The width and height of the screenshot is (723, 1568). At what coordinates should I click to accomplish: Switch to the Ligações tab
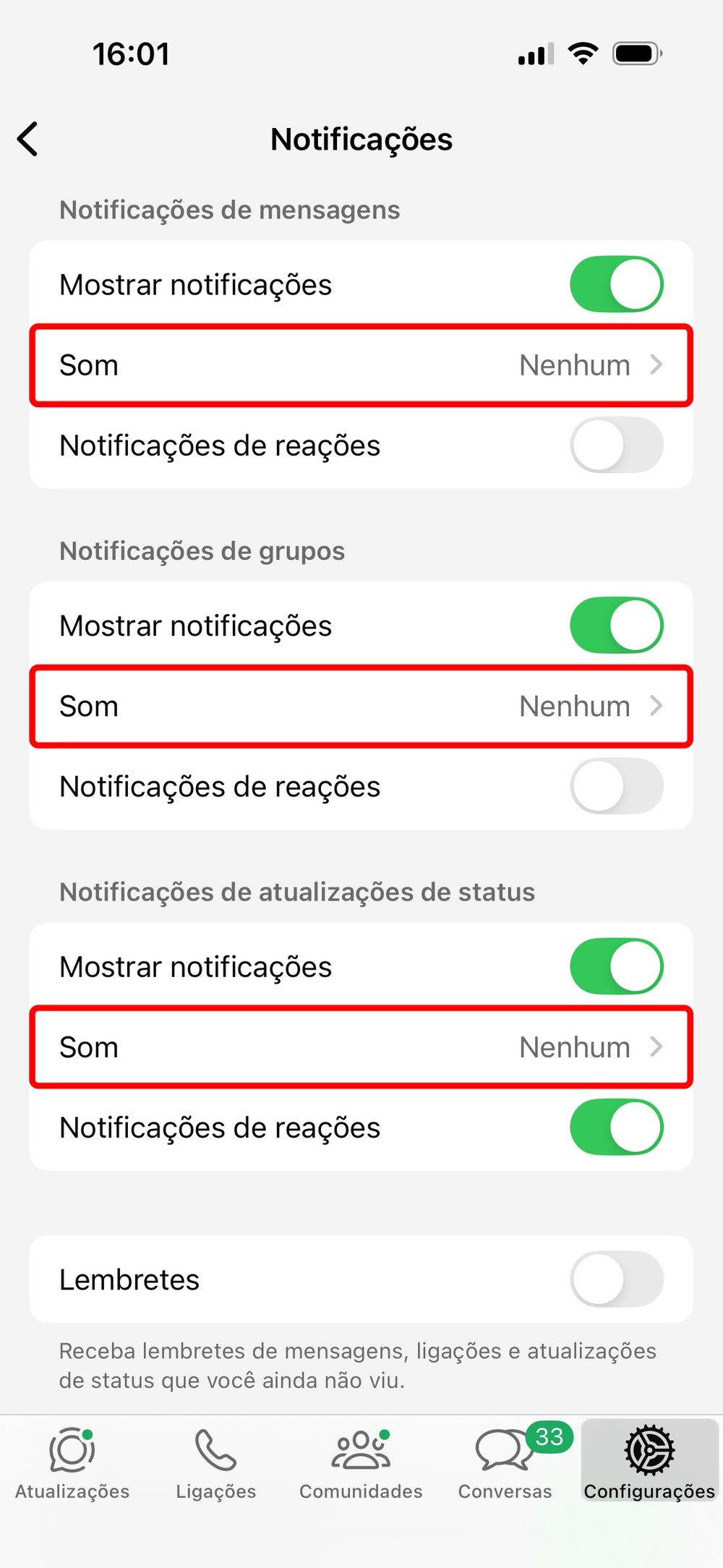216,1462
